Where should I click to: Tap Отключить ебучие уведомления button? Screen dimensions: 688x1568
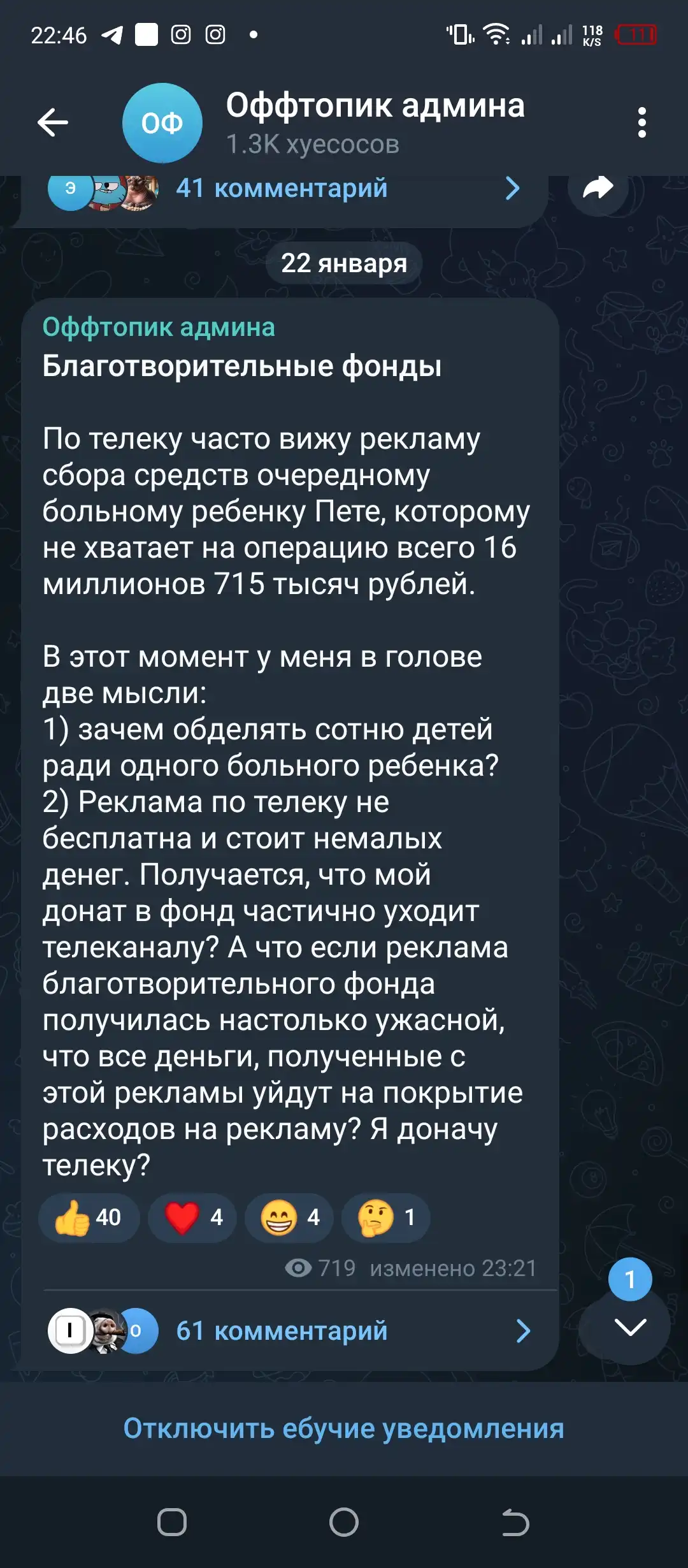point(344,1428)
